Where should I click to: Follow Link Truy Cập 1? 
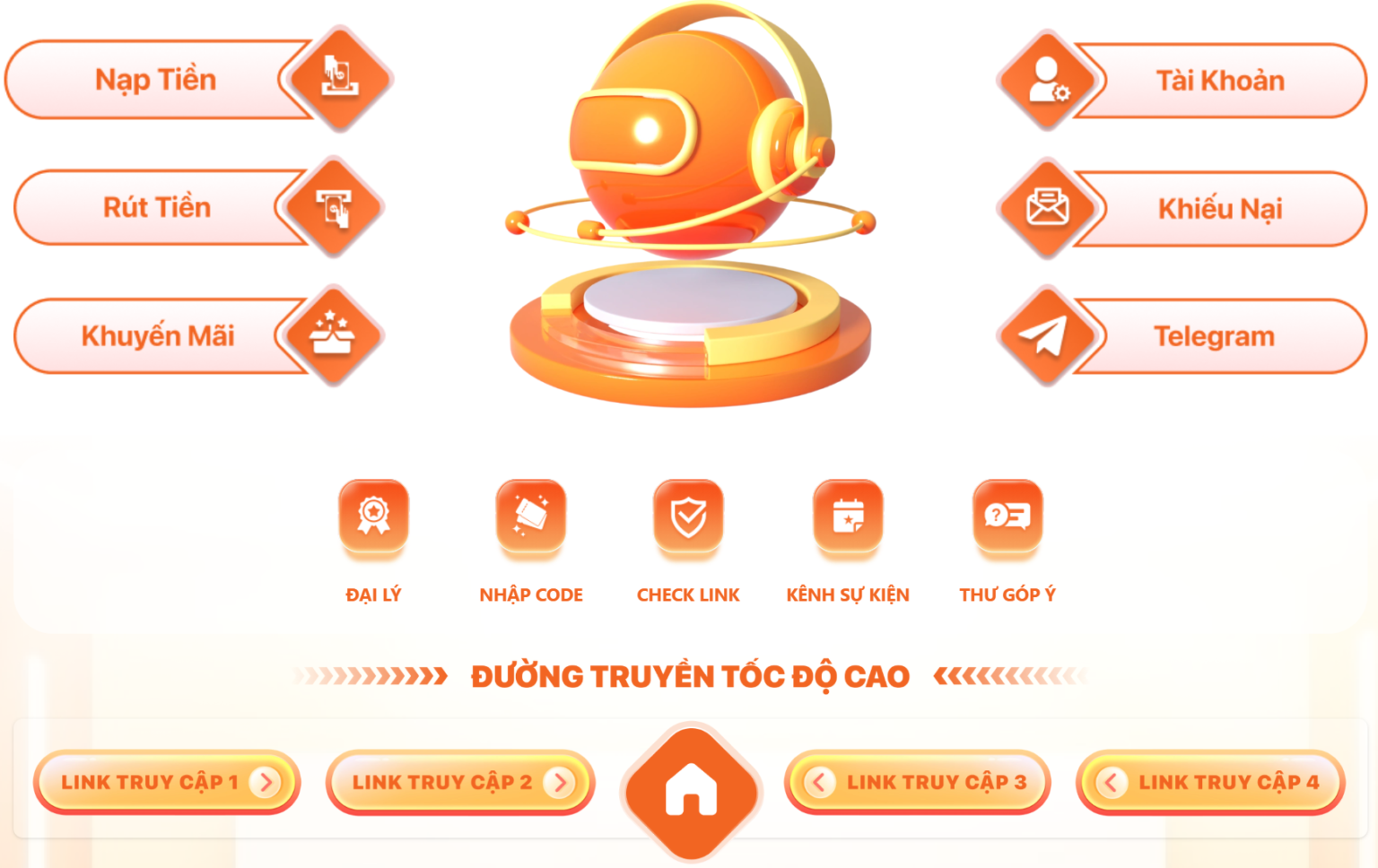(x=167, y=782)
